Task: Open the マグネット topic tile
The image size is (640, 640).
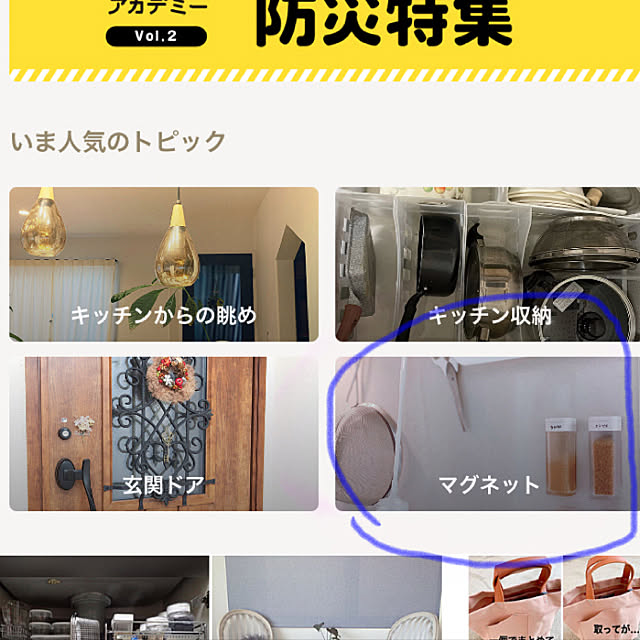Action: point(483,434)
